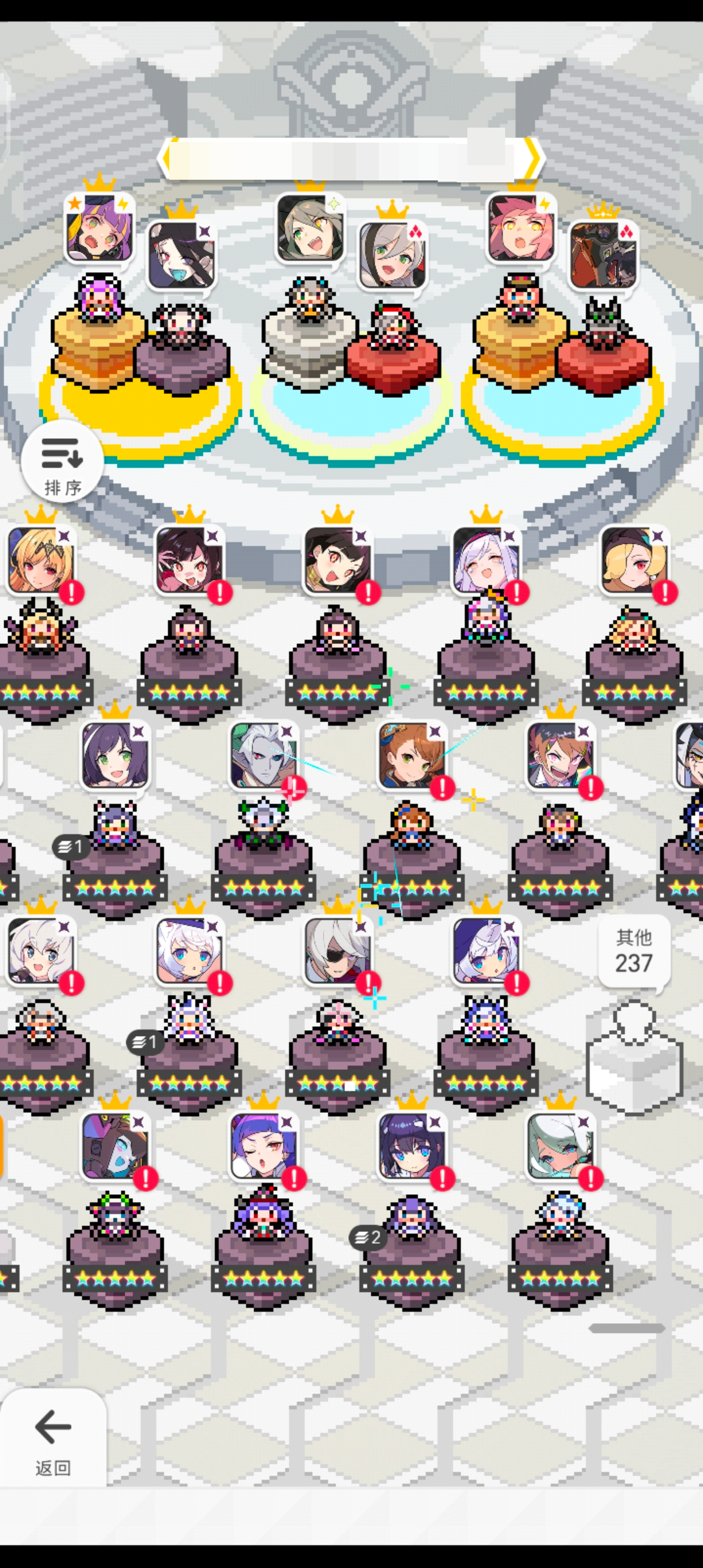Select green-eyed dark purple-haired hero

click(115, 756)
